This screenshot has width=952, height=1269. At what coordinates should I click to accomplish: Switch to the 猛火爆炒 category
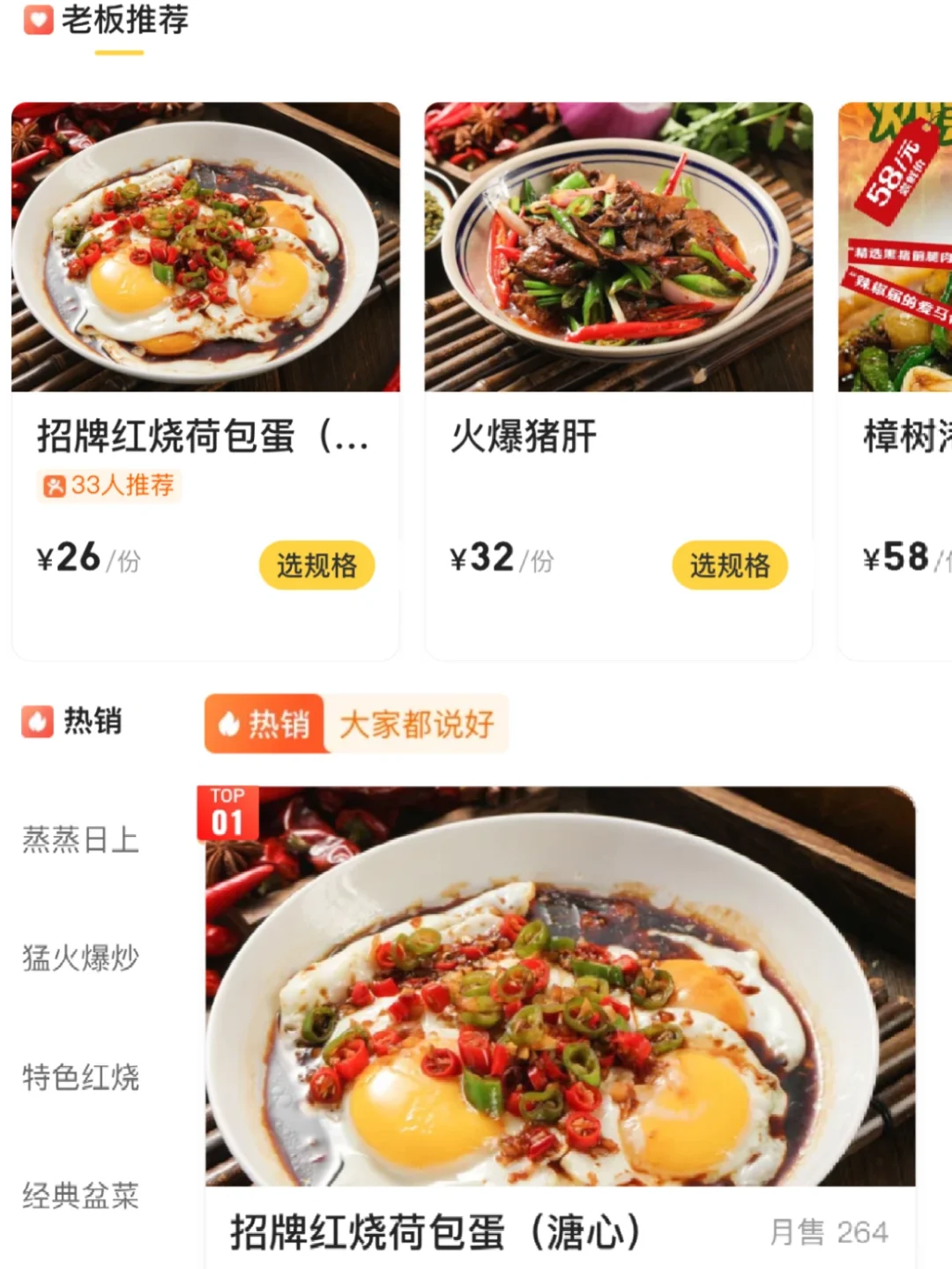coord(82,959)
